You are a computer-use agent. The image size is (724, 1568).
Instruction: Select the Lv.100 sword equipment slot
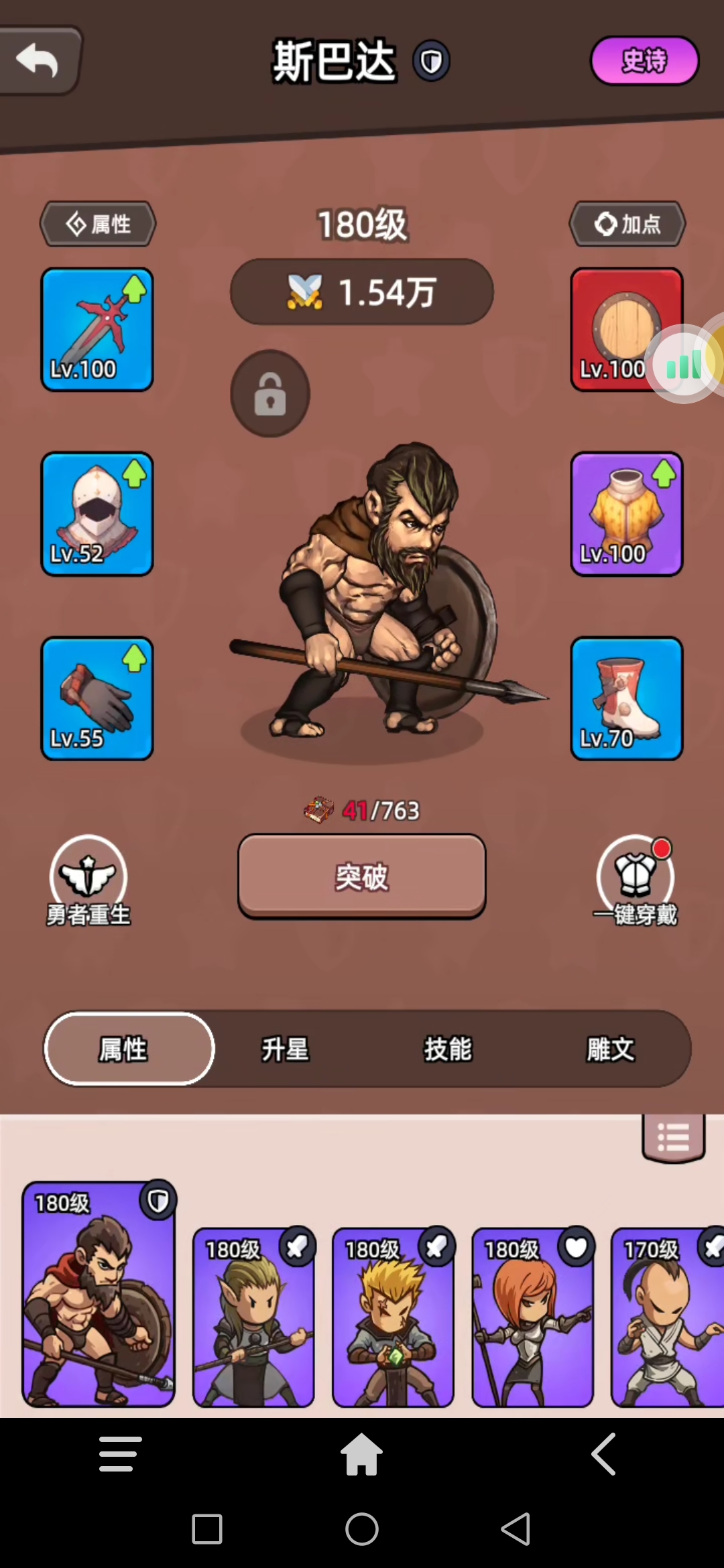click(x=97, y=329)
